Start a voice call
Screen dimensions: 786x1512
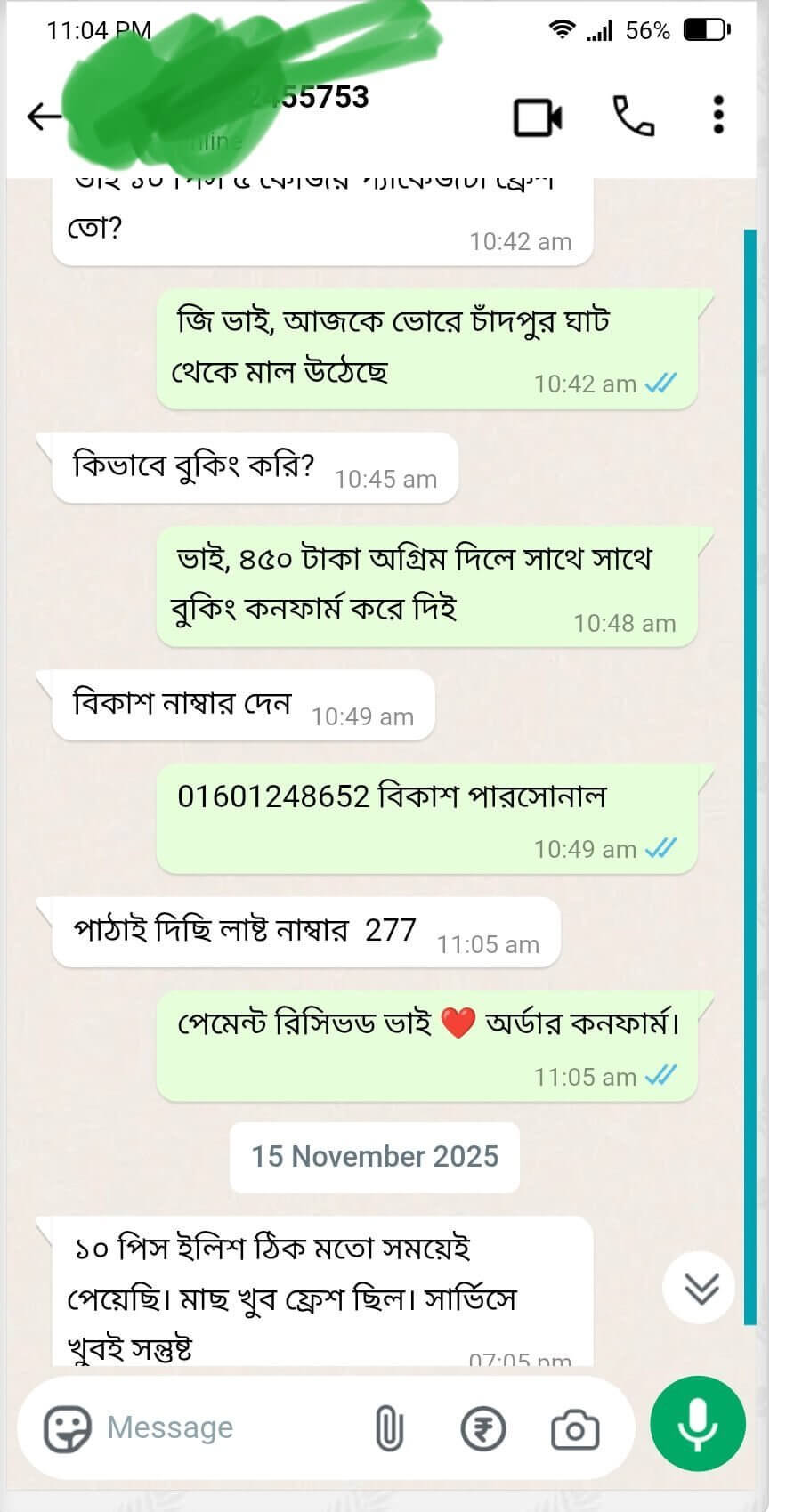point(633,117)
